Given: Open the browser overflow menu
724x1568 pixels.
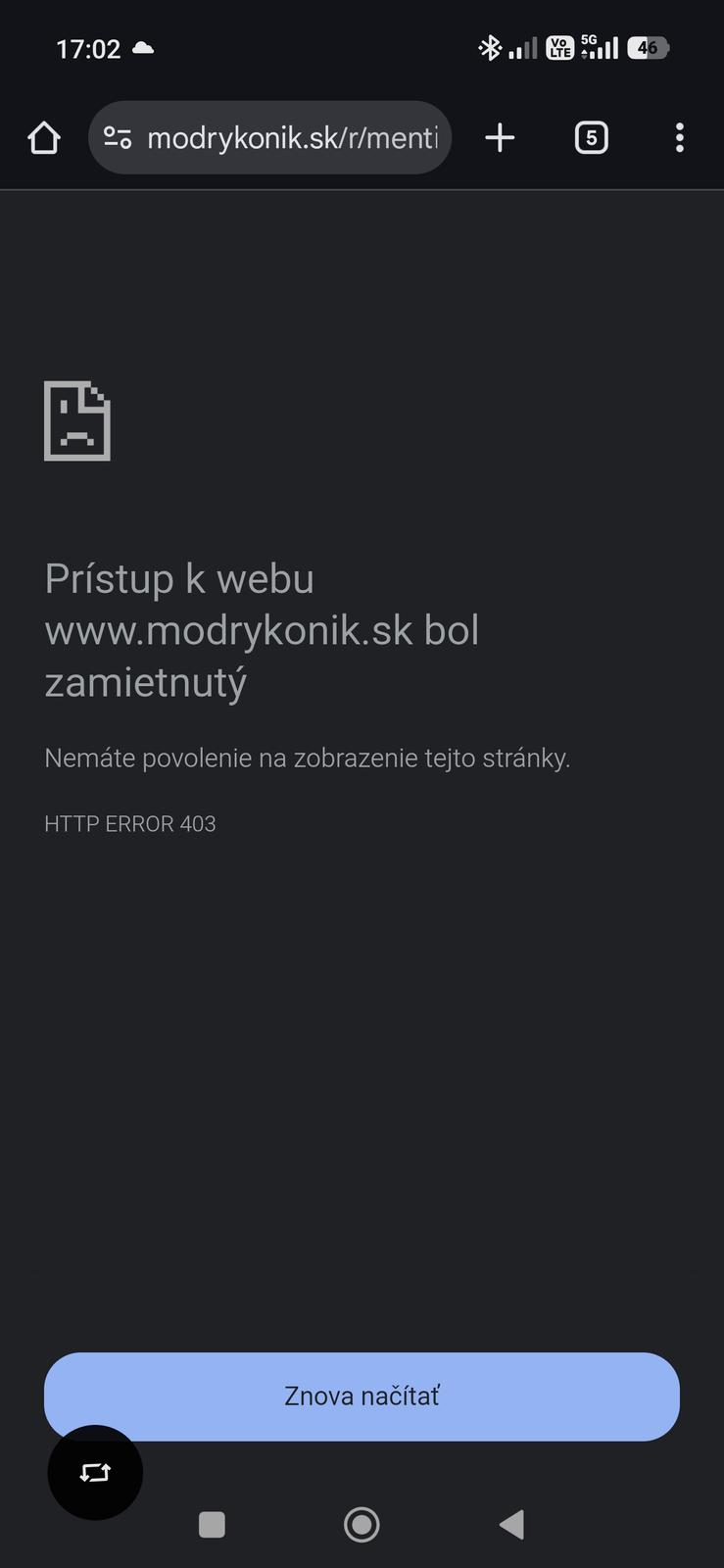Looking at the screenshot, I should tap(679, 138).
